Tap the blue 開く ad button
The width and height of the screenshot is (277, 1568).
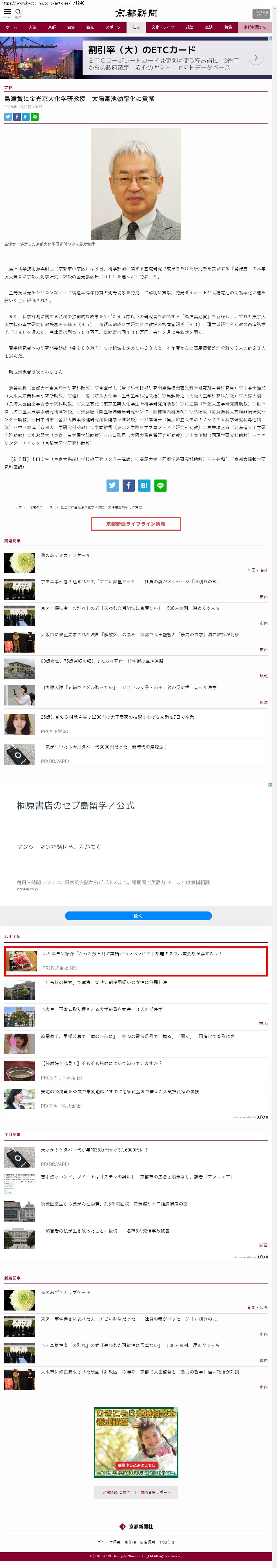click(138, 915)
